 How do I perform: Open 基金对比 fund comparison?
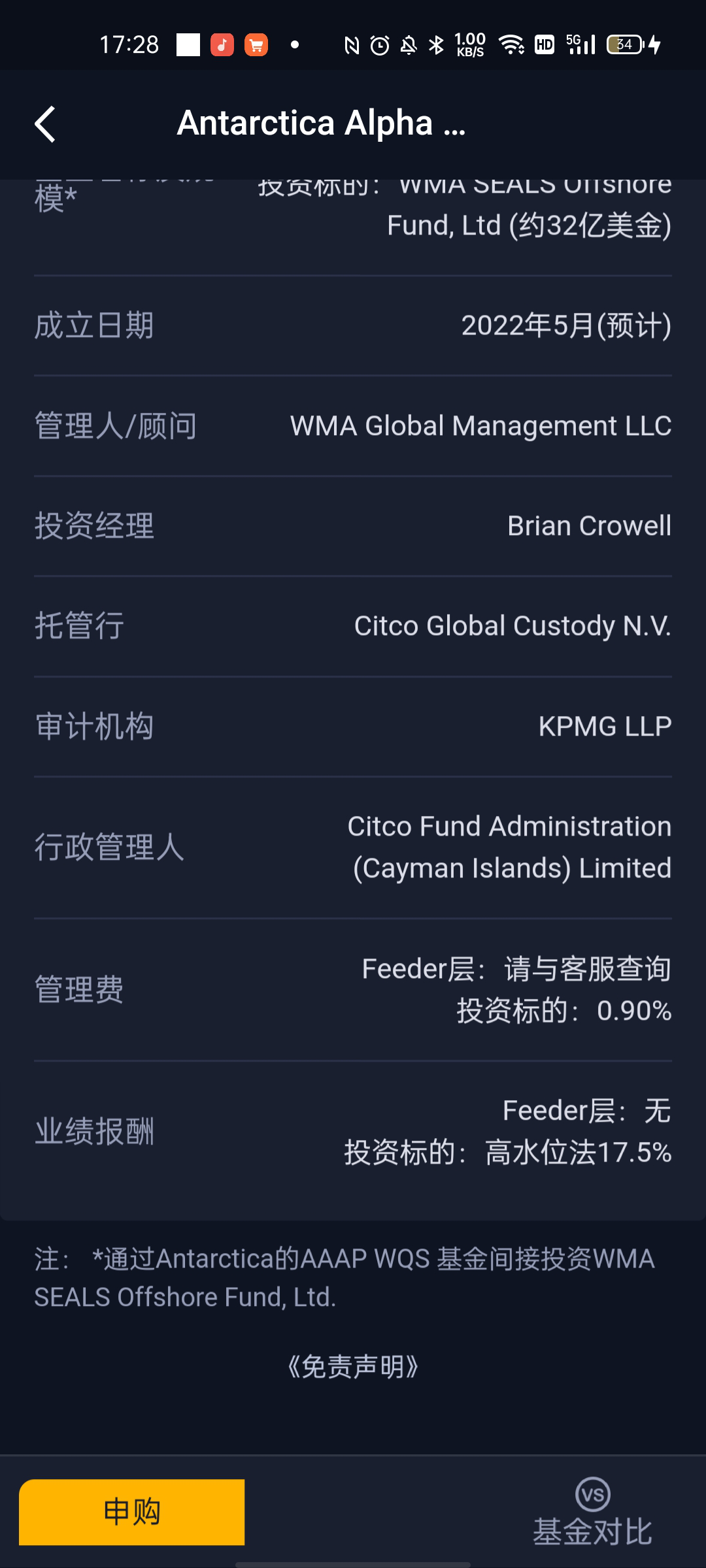[x=592, y=1512]
